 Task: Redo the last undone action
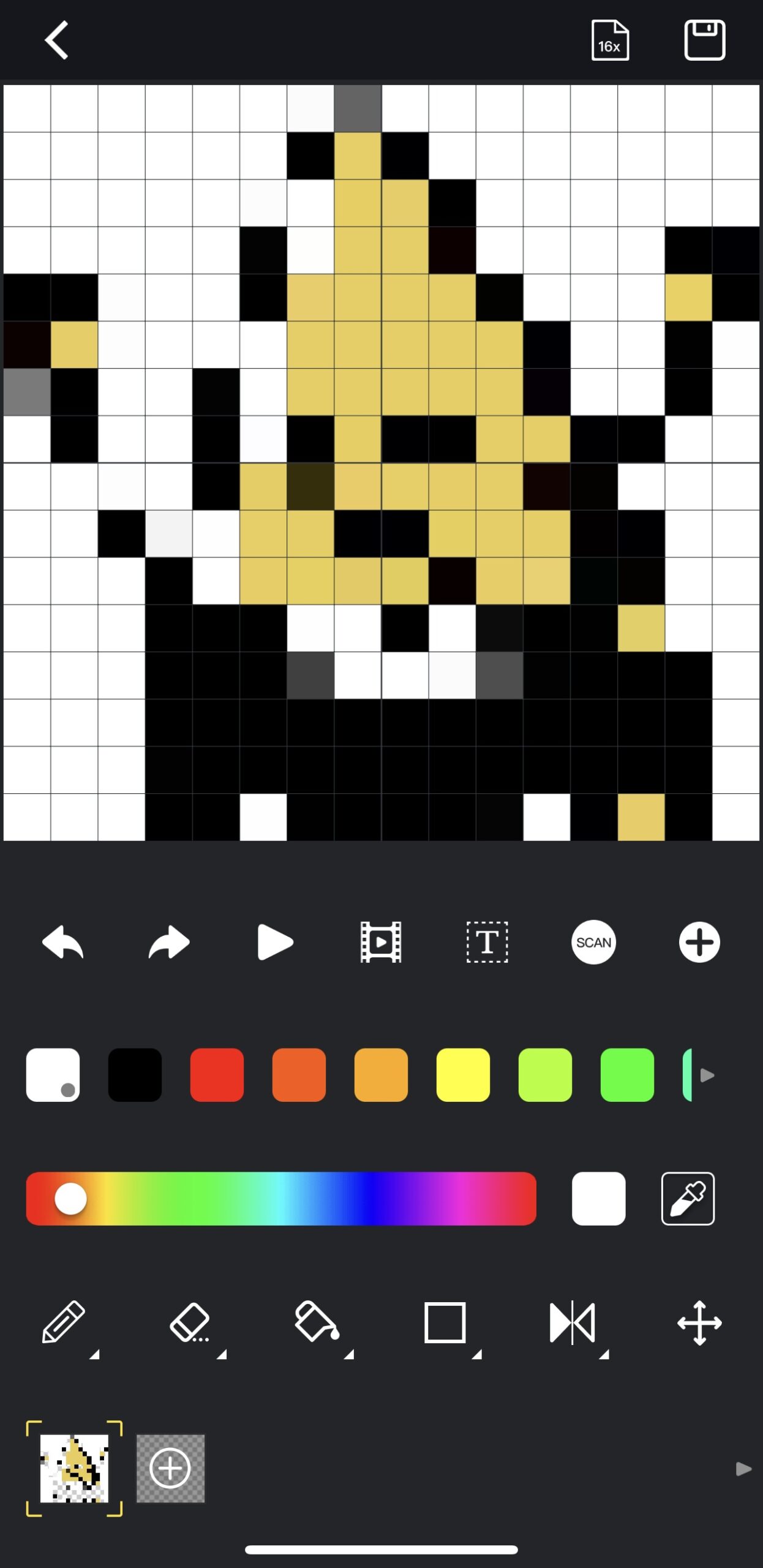click(x=169, y=942)
